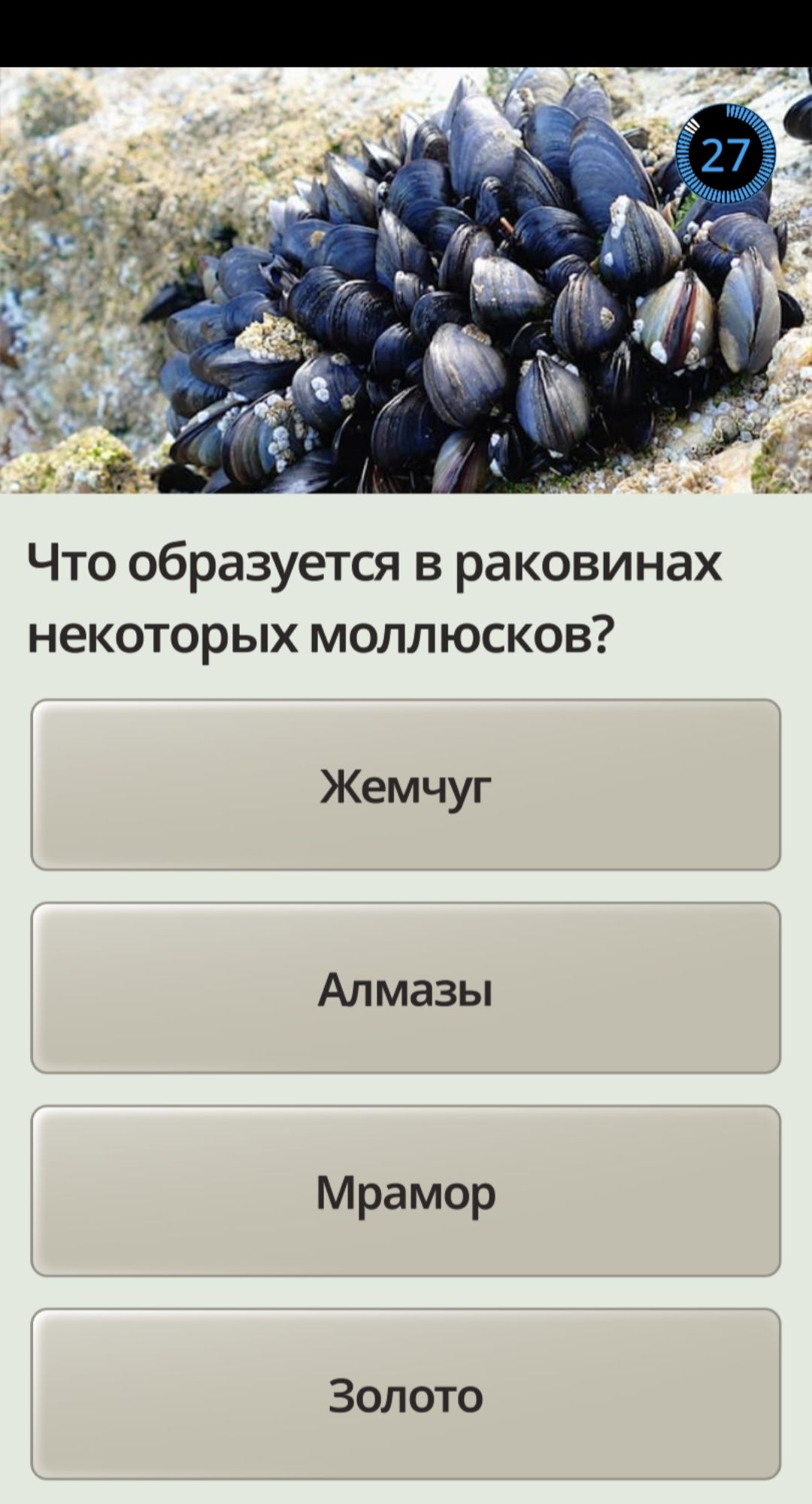Choose the answer Жемчуг

pos(406,785)
